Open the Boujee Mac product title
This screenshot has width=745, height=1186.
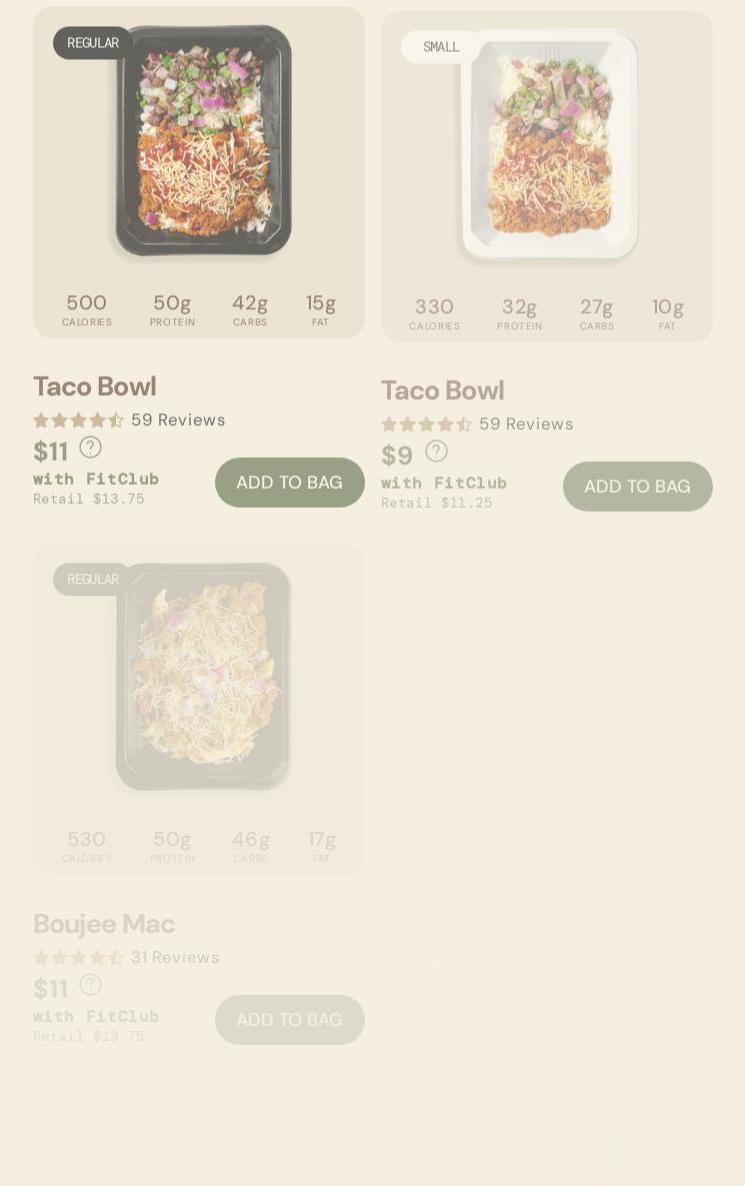point(104,924)
